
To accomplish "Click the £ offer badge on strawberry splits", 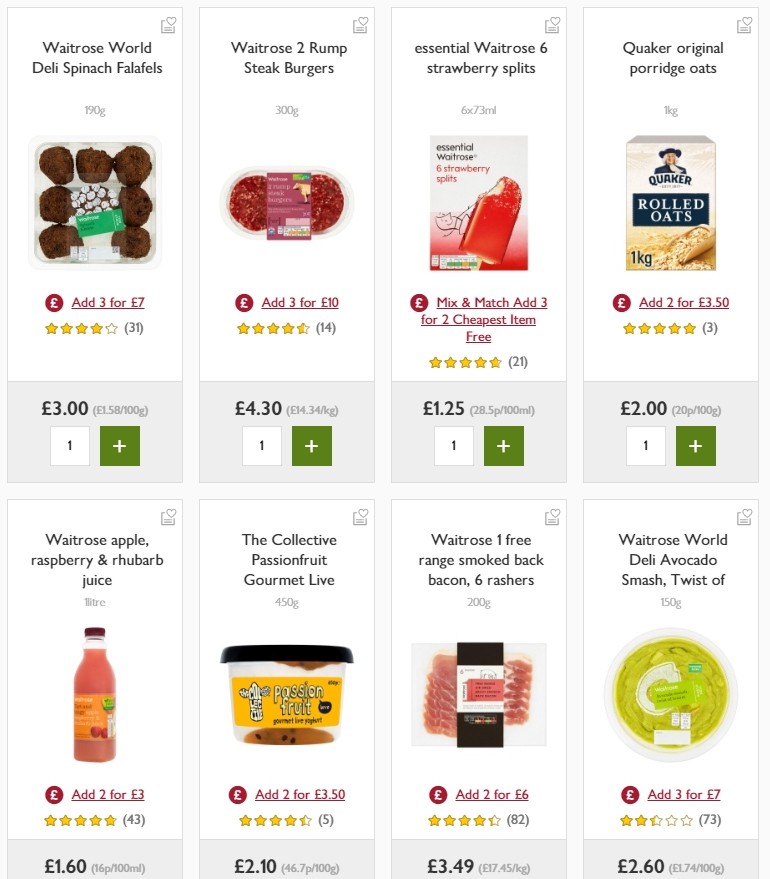I will 417,302.
